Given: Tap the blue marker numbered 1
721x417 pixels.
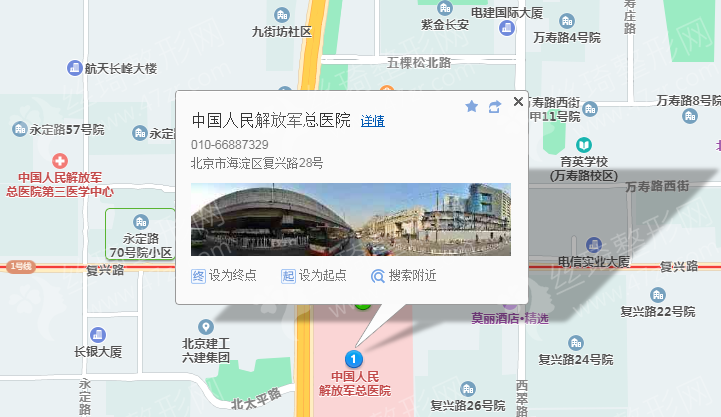Looking at the screenshot, I should [x=352, y=359].
